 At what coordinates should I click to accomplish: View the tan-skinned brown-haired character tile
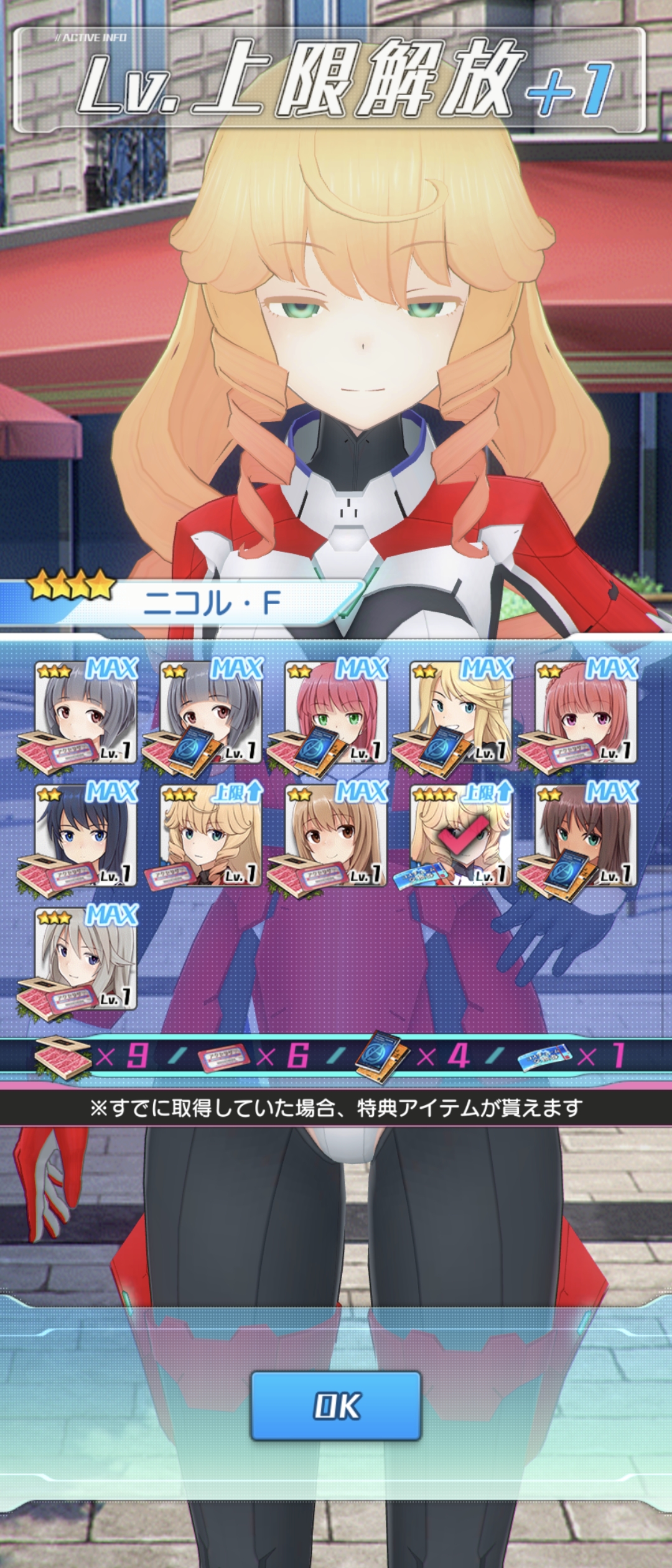click(x=586, y=836)
